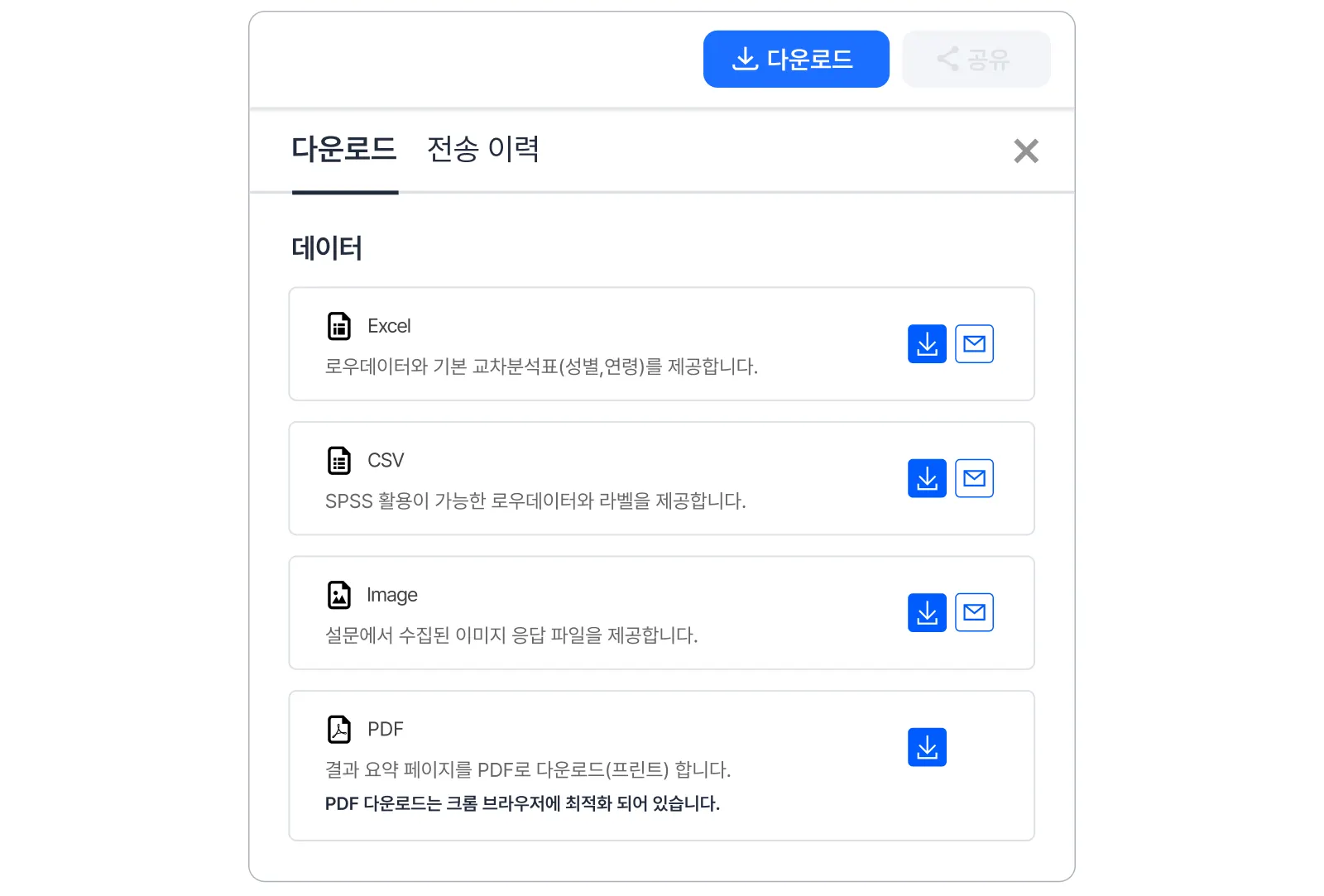This screenshot has height=896, width=1324.
Task: Download the Excel file
Action: 927,344
